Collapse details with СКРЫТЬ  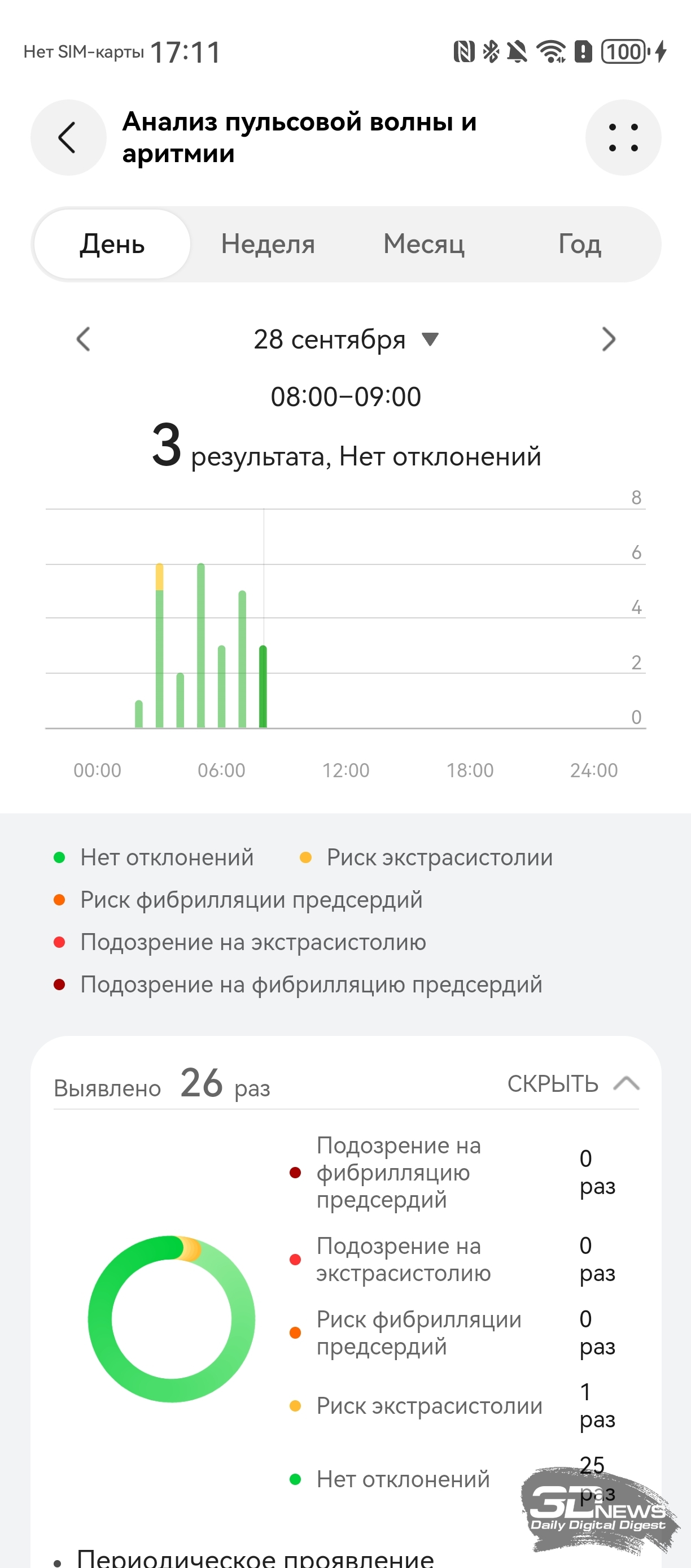tap(572, 1084)
